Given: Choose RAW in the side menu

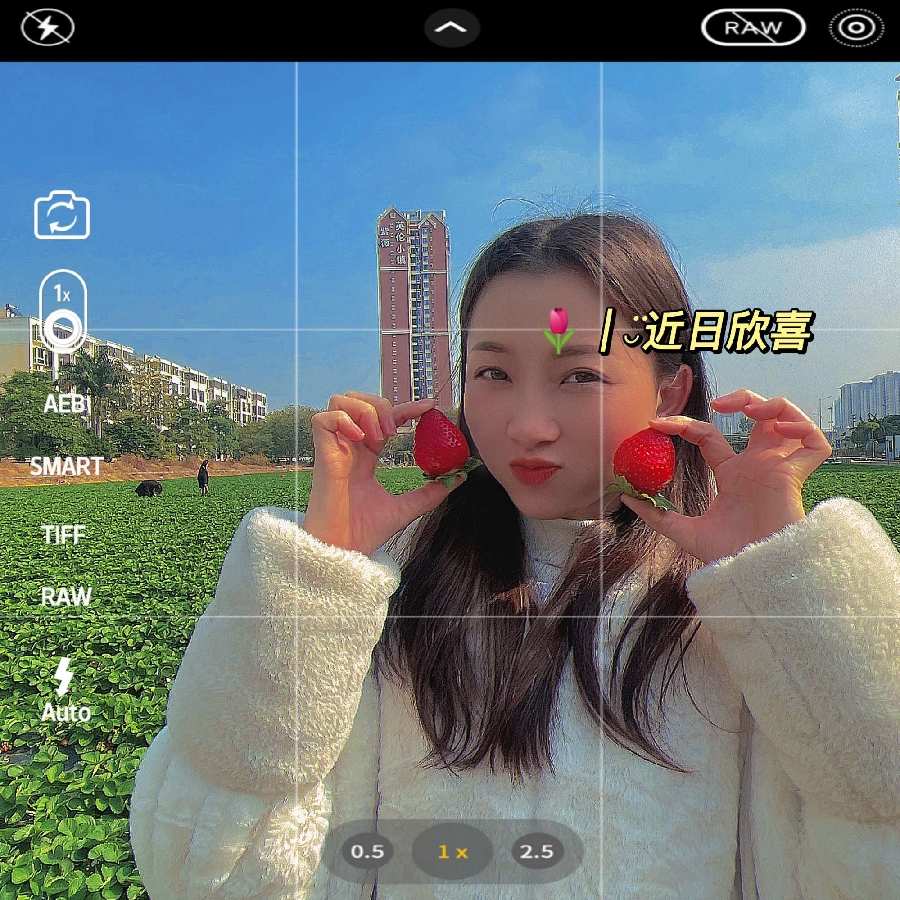Looking at the screenshot, I should click(x=66, y=597).
